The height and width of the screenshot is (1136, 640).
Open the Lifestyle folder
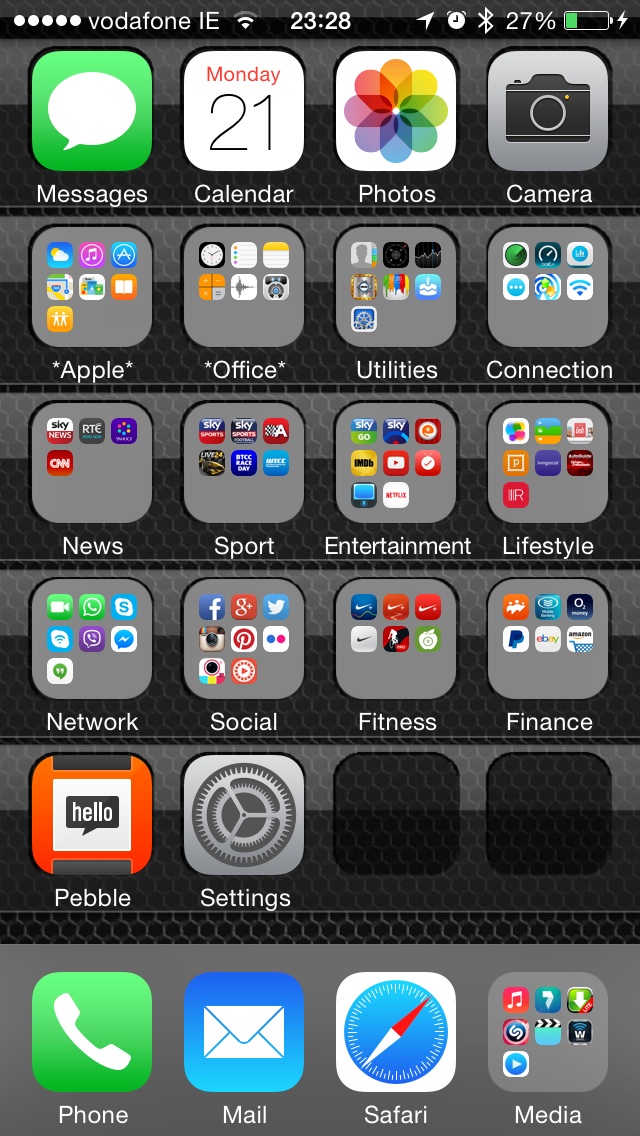548,463
